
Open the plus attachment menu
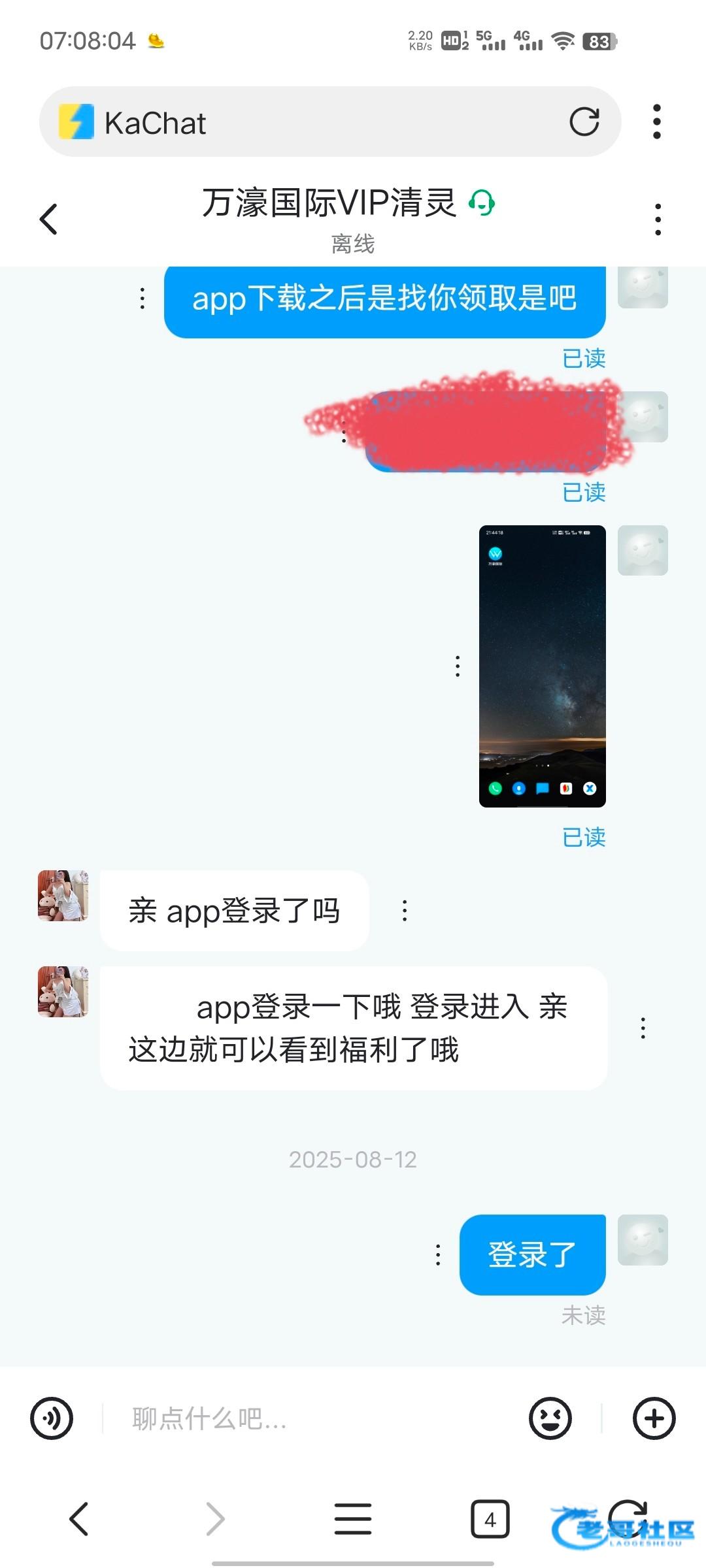pyautogui.click(x=654, y=1418)
